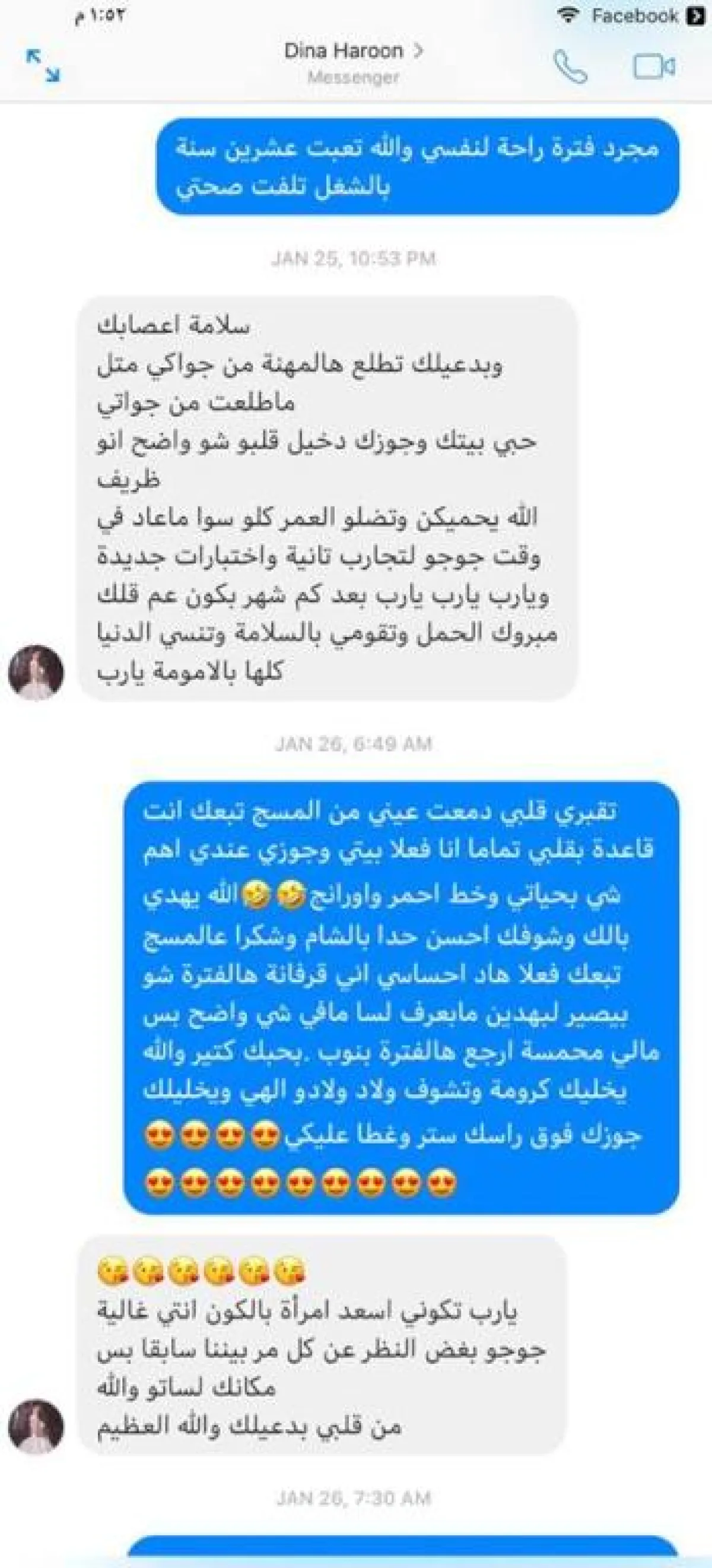Open Dina's avatar beside her latest message
The width and height of the screenshot is (712, 1568).
pos(36,1426)
